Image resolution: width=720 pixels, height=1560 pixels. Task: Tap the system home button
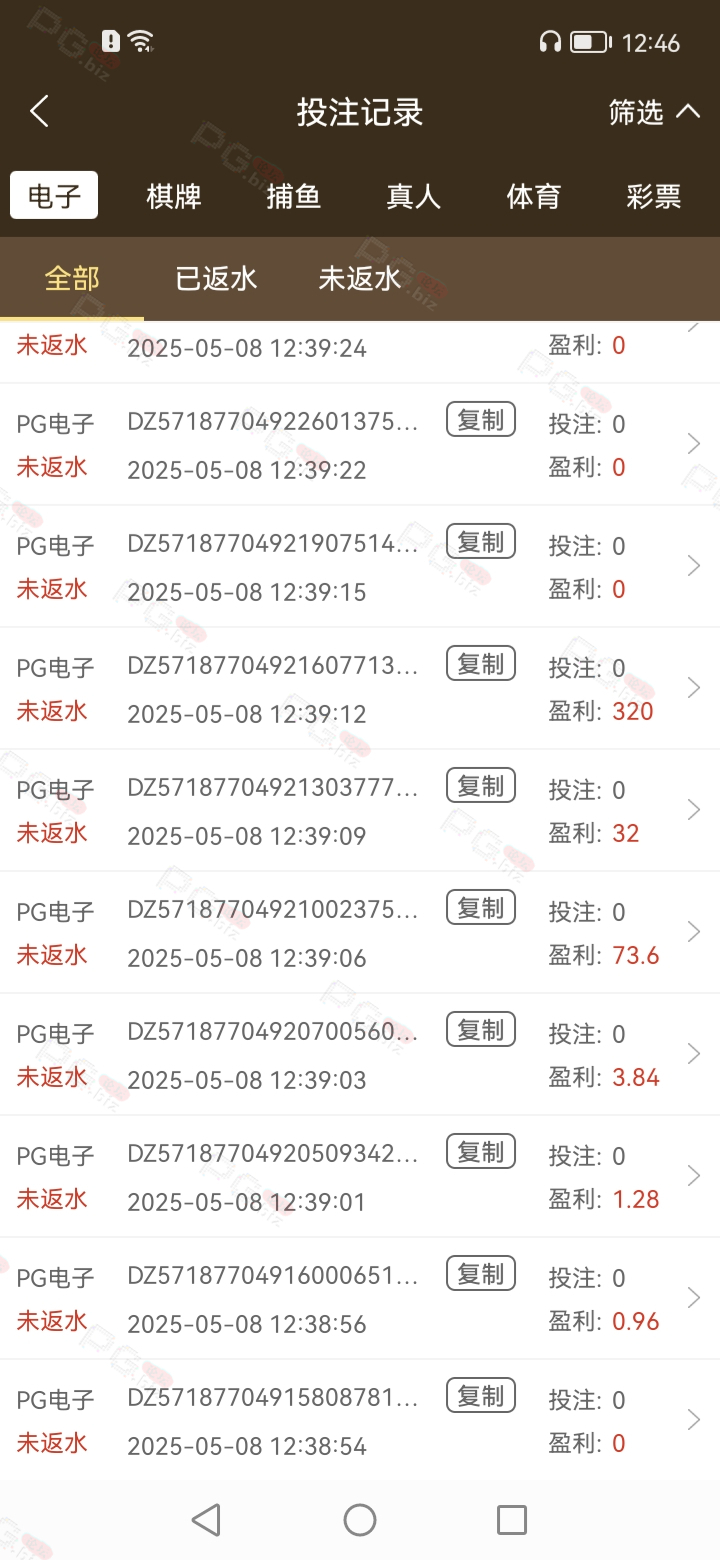coord(360,1520)
